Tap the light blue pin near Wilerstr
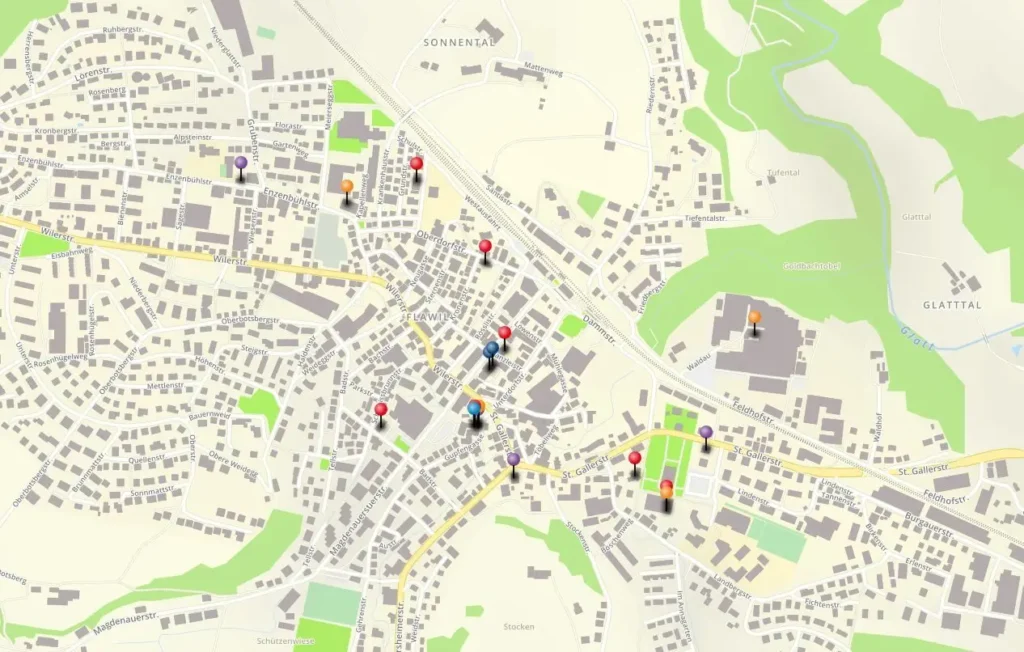The height and width of the screenshot is (652, 1024). (474, 408)
